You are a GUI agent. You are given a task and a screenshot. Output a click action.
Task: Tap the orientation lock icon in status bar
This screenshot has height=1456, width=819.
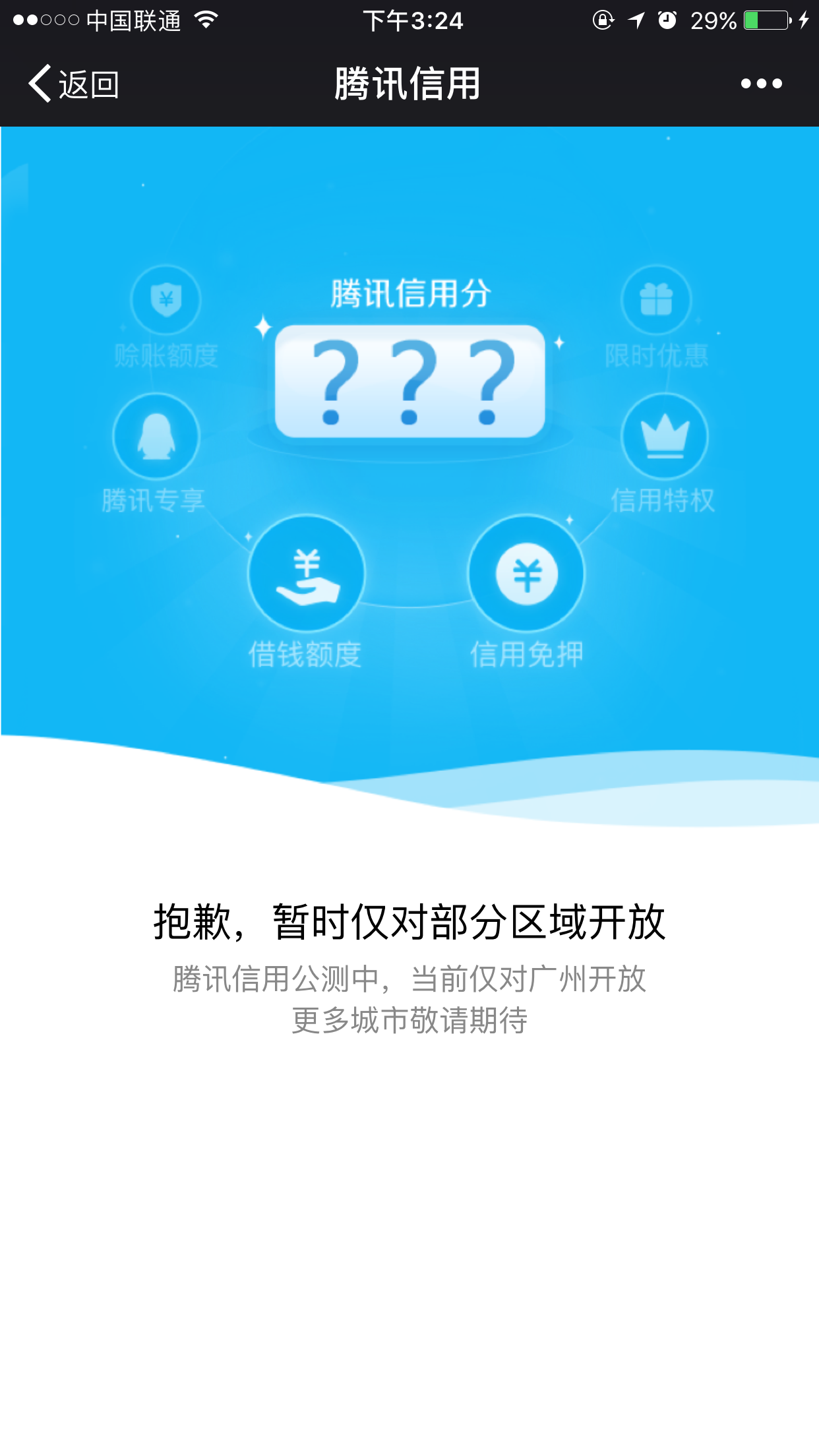click(602, 20)
